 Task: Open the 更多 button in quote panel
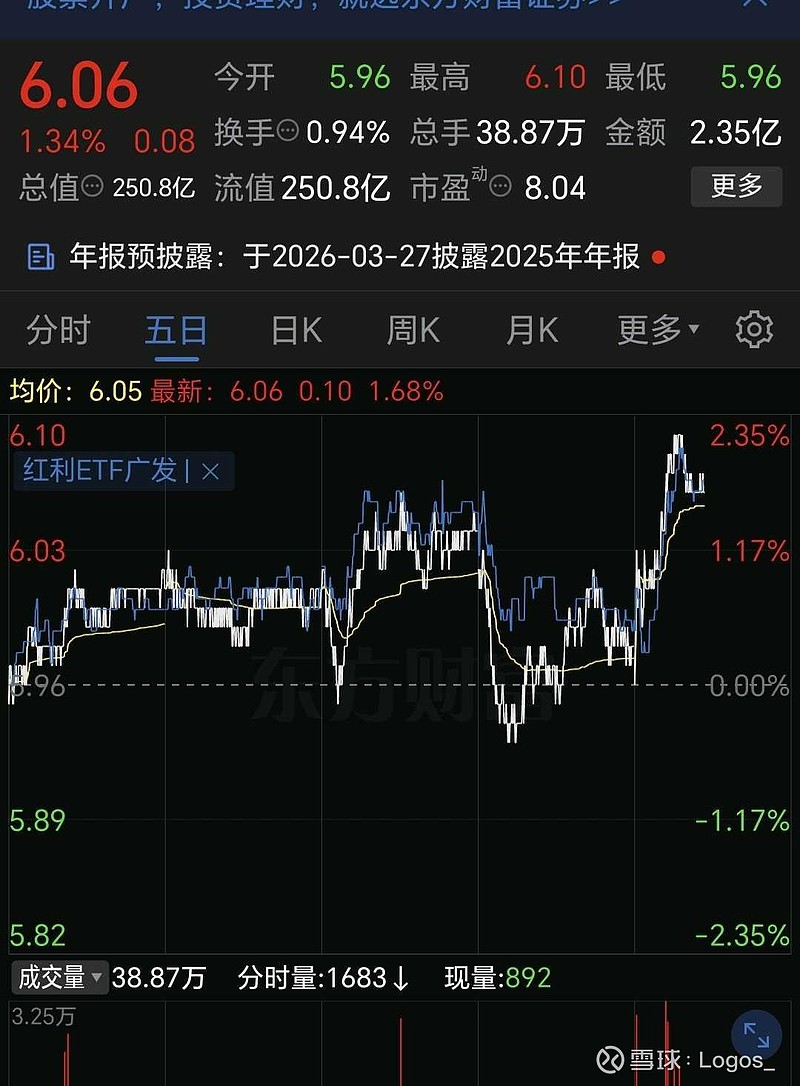[x=736, y=187]
